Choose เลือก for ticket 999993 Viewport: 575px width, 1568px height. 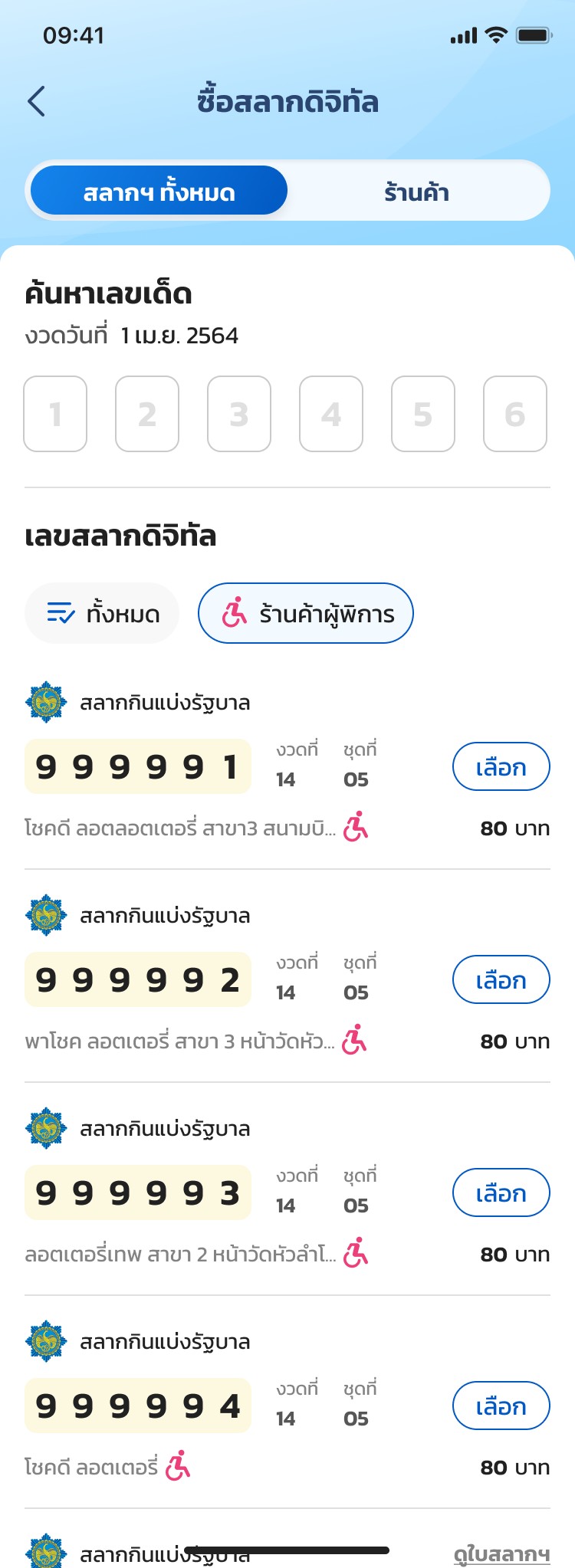click(x=501, y=1192)
